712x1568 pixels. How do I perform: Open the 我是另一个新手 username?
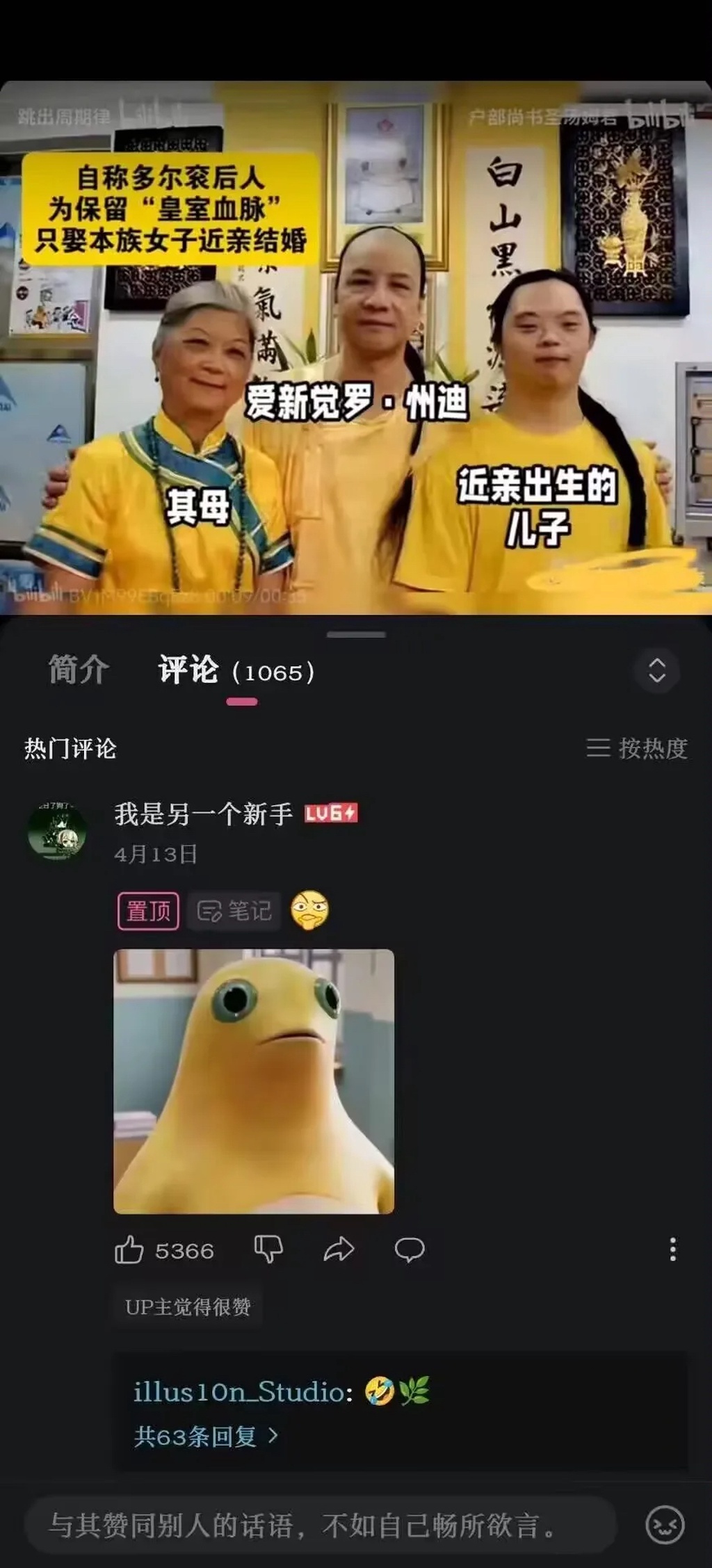[203, 814]
